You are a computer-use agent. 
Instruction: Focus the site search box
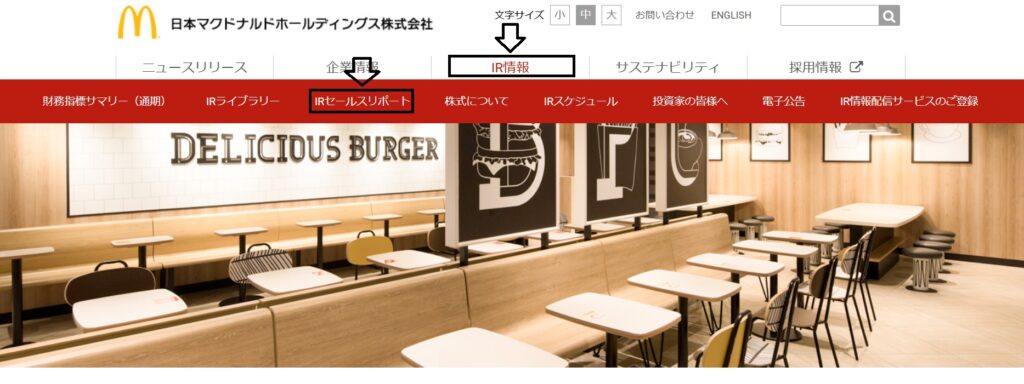point(829,15)
